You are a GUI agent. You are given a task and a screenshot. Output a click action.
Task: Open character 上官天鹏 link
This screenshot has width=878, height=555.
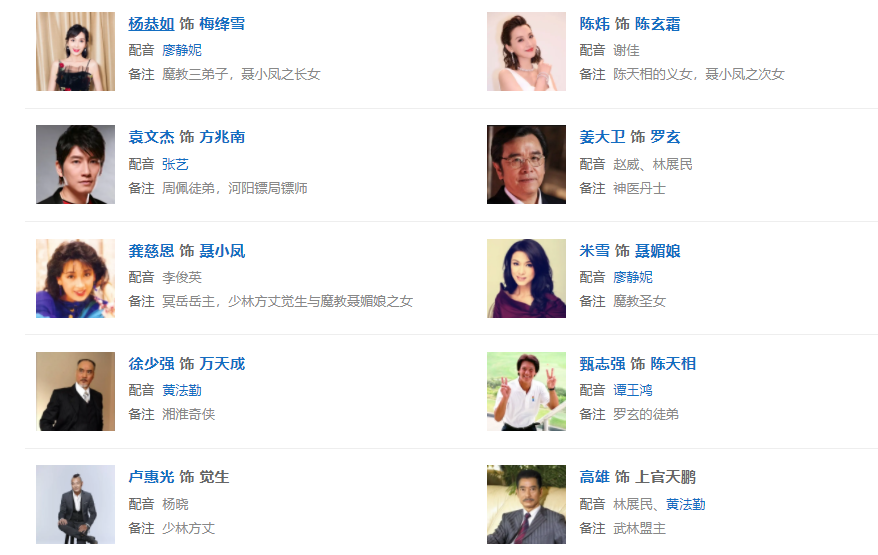tap(665, 477)
